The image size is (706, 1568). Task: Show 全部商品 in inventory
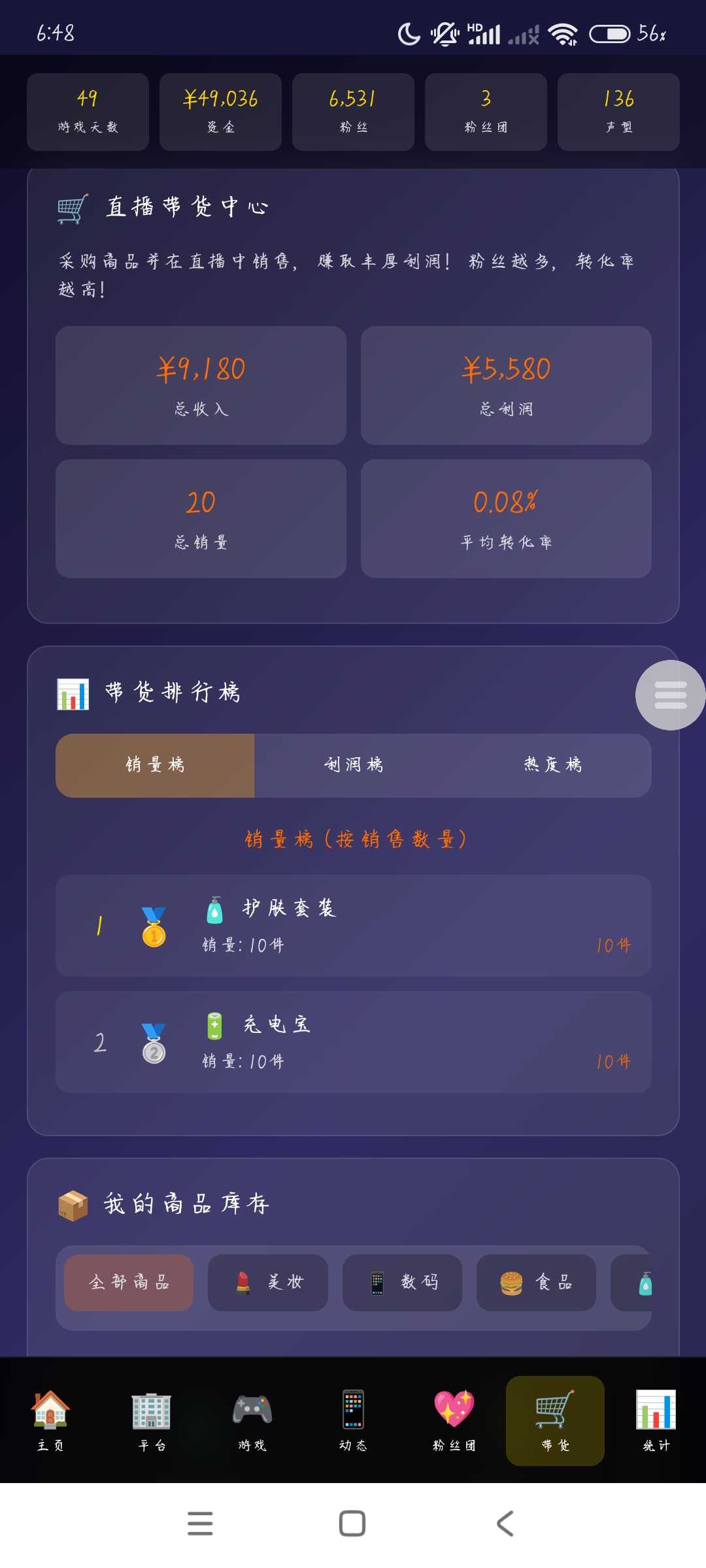pos(129,1282)
